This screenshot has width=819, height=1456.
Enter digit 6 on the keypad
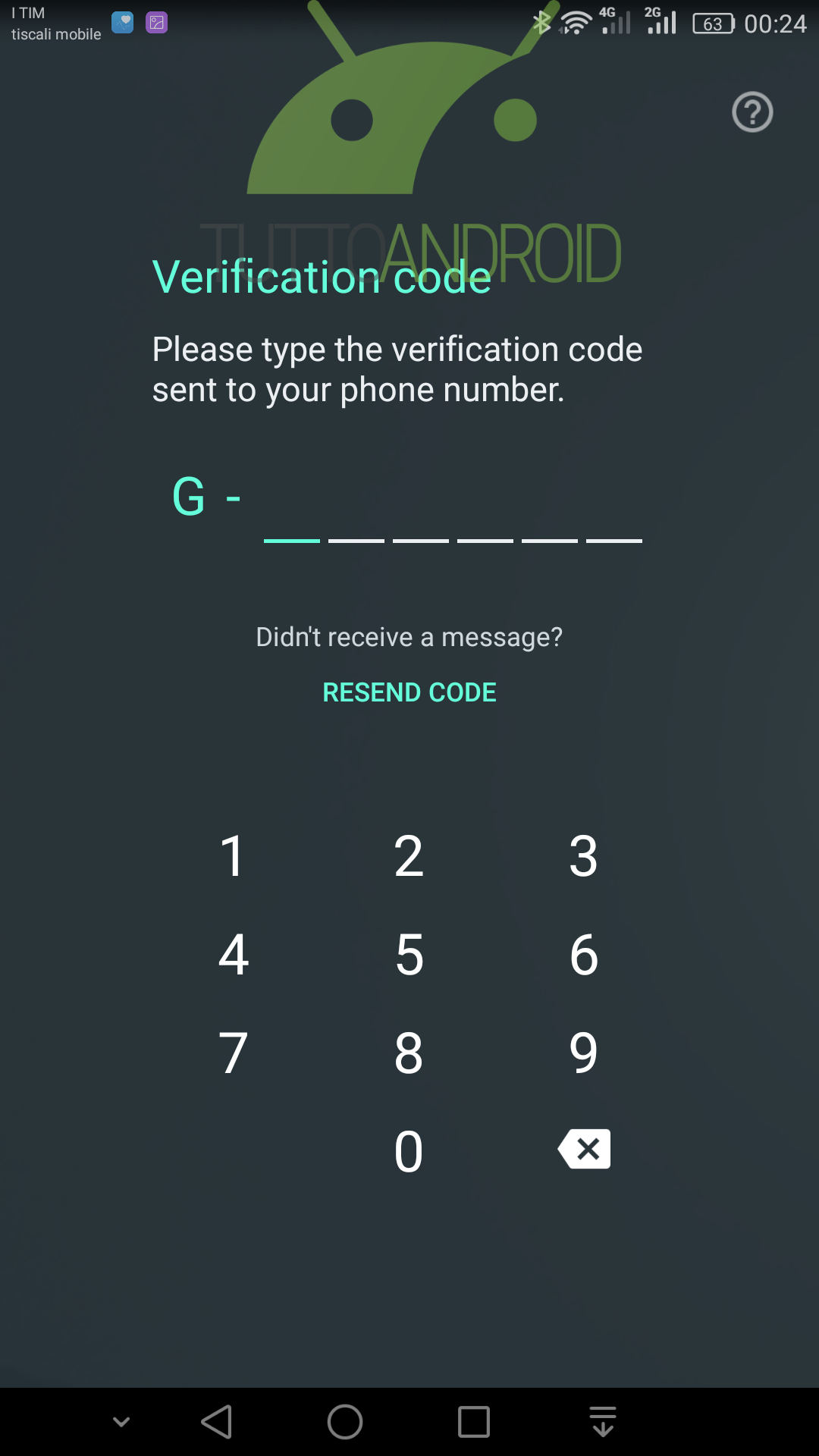(584, 955)
